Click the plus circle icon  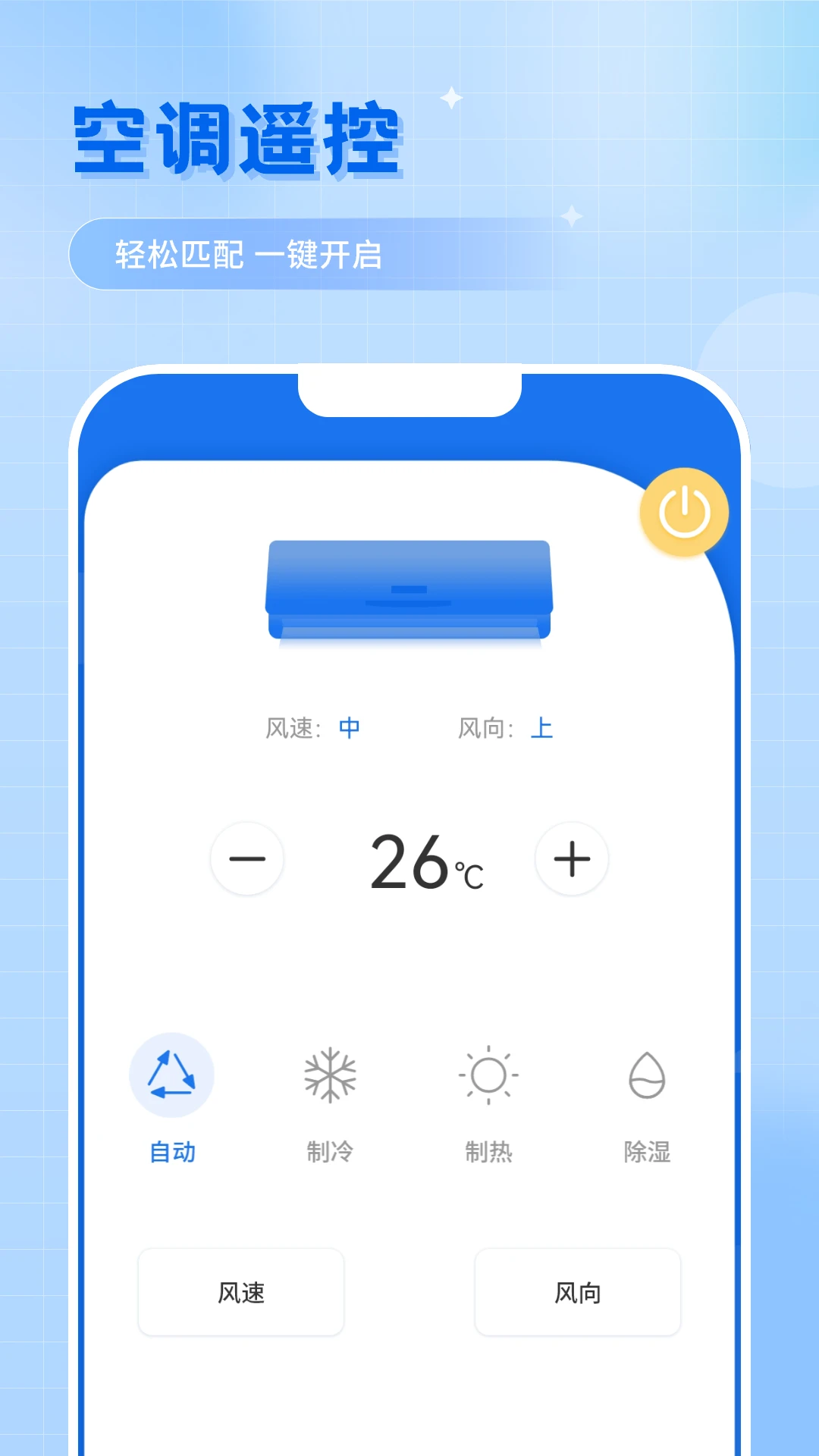tap(572, 859)
